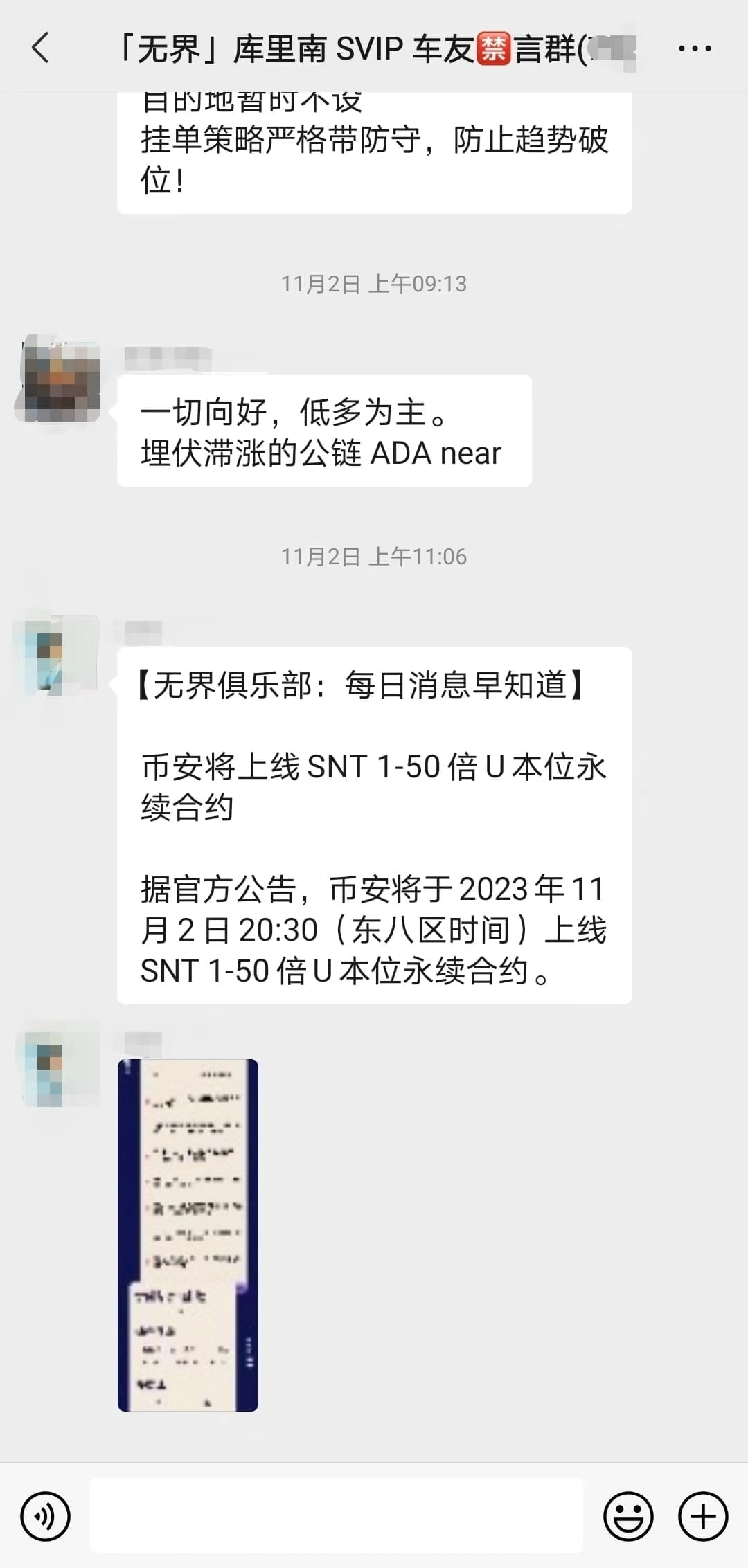Tap the 11月2日 上午09:13 timestamp
The image size is (748, 1568).
coord(374,282)
